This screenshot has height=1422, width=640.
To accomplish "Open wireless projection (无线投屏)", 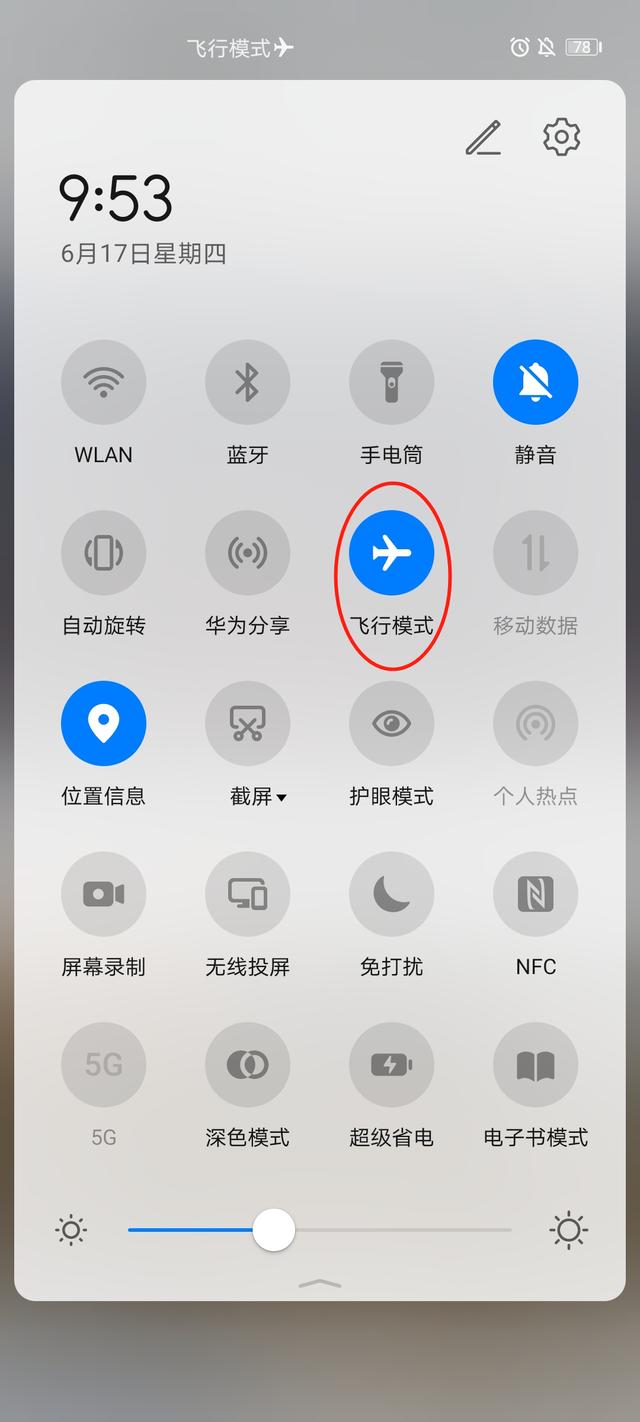I will point(248,895).
